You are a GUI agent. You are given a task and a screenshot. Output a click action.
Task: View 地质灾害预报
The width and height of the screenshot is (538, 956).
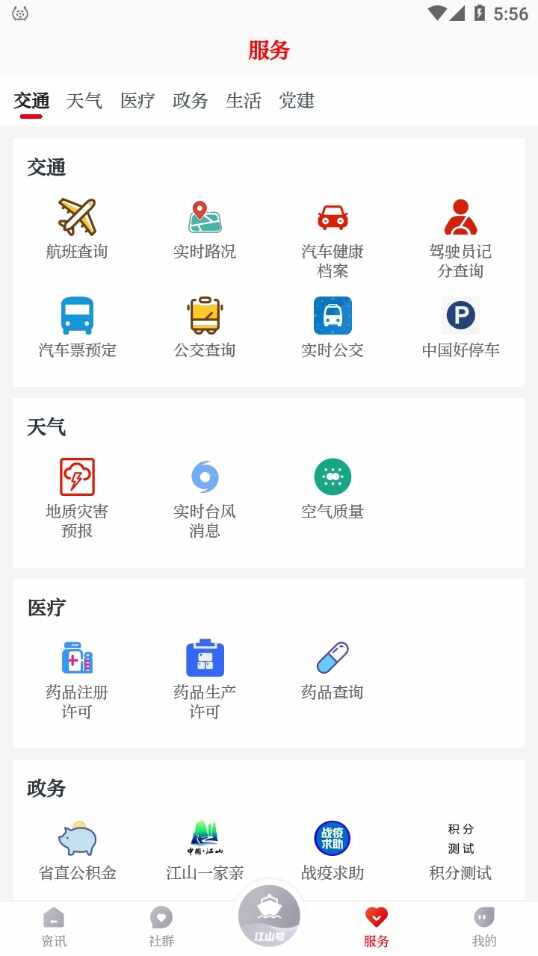77,498
